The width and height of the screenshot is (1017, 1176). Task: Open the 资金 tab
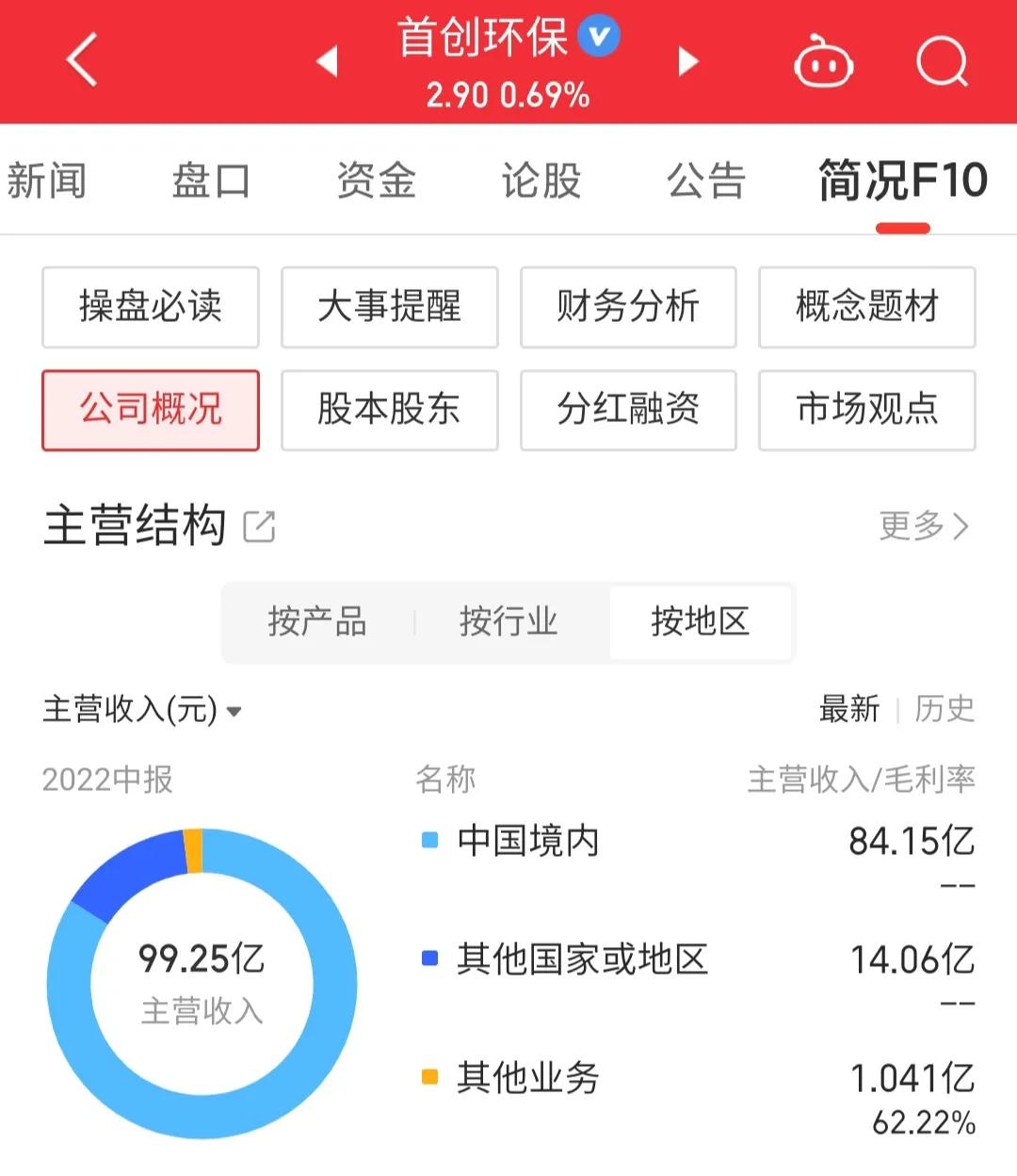(x=376, y=180)
